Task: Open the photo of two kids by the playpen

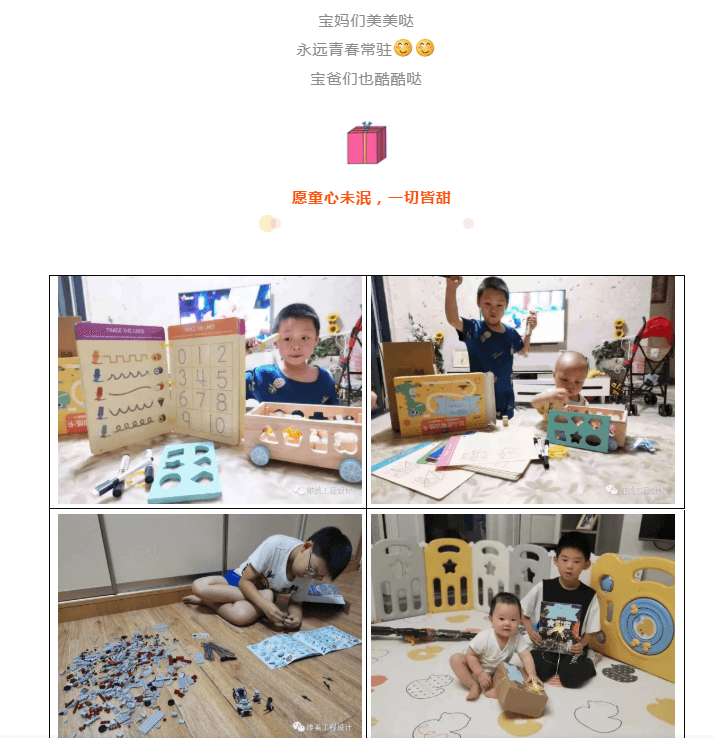Action: (x=522, y=625)
